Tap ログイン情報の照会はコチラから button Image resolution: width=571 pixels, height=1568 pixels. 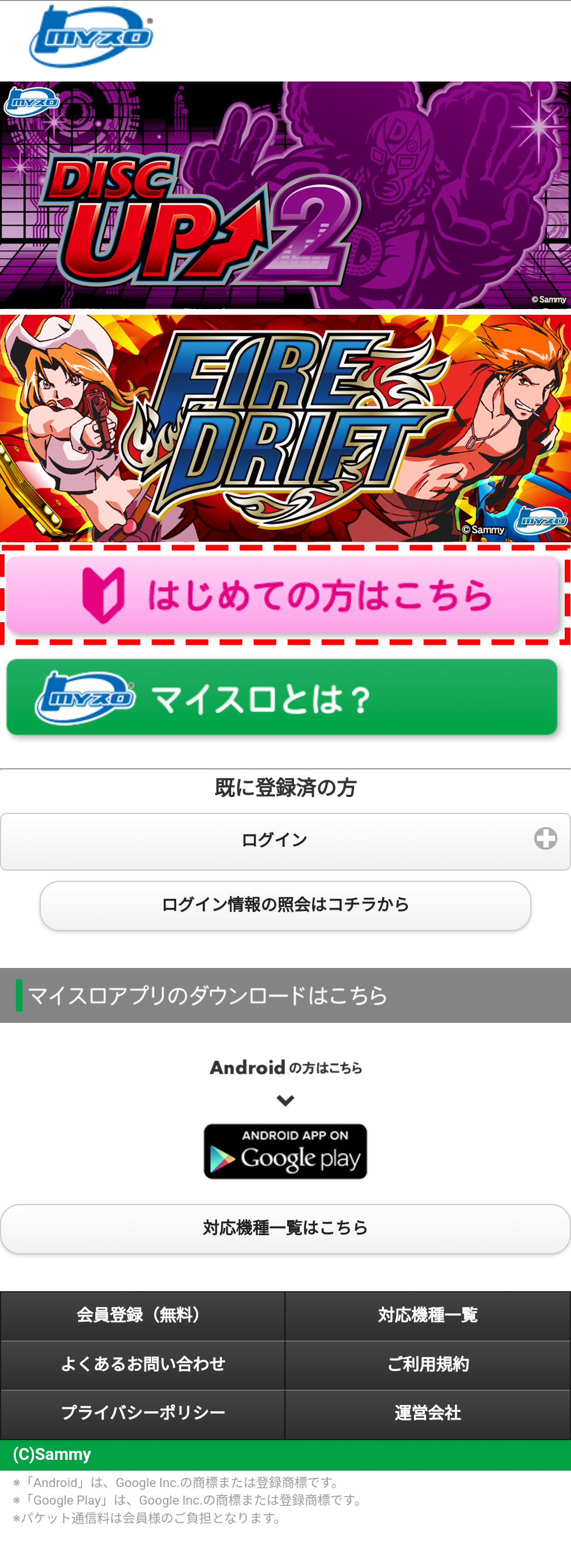tap(285, 905)
